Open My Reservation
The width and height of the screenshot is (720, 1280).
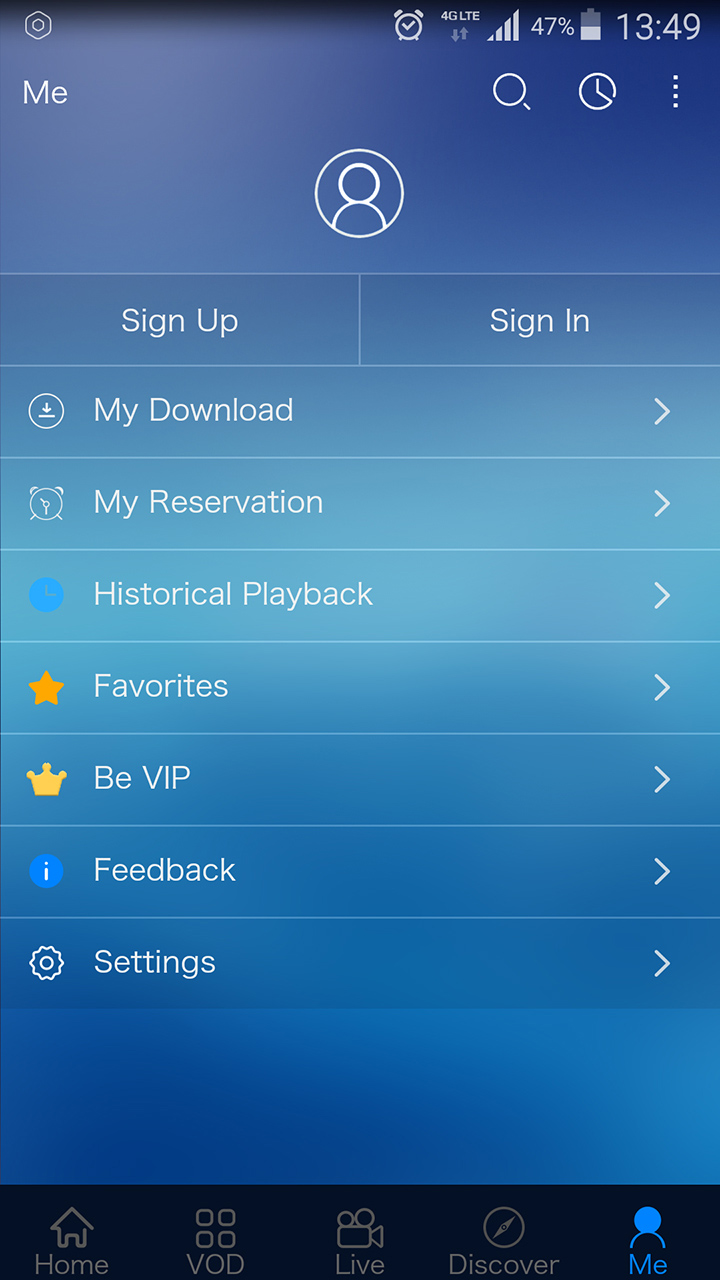coord(360,503)
